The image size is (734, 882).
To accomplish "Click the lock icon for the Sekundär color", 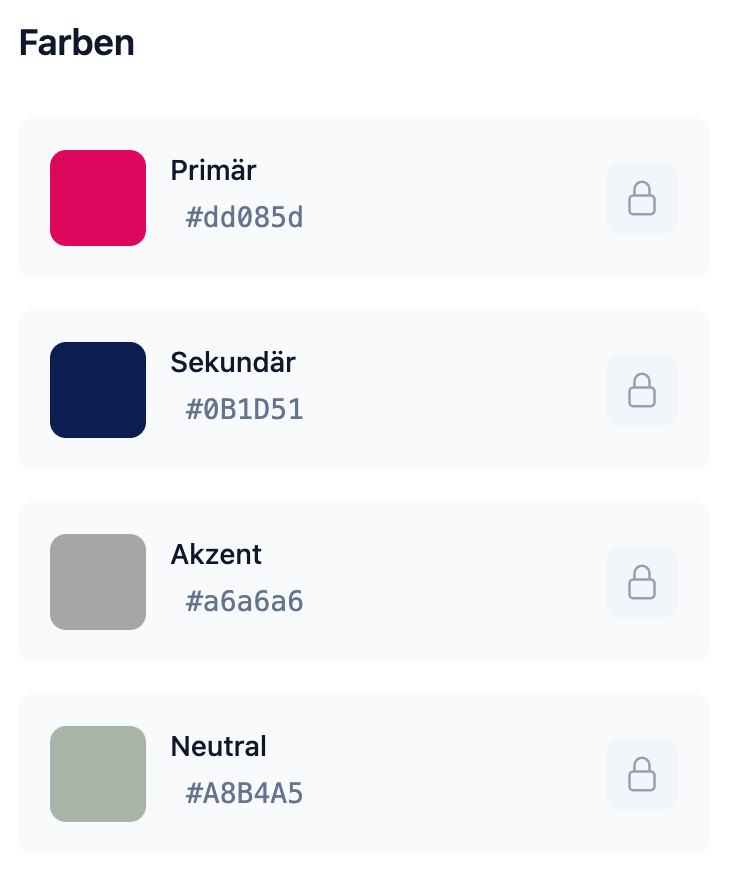I will pyautogui.click(x=642, y=390).
